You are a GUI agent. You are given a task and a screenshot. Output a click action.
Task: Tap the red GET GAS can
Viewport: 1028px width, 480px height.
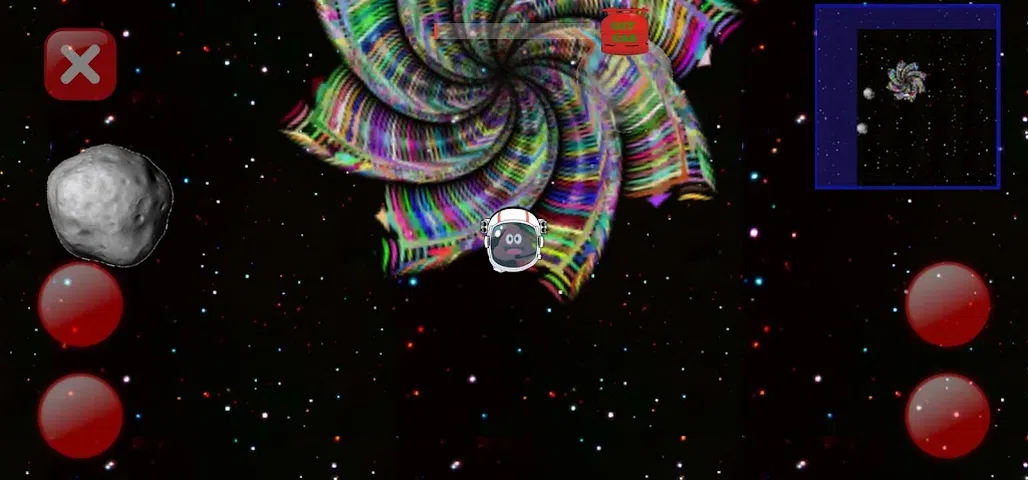pyautogui.click(x=625, y=31)
